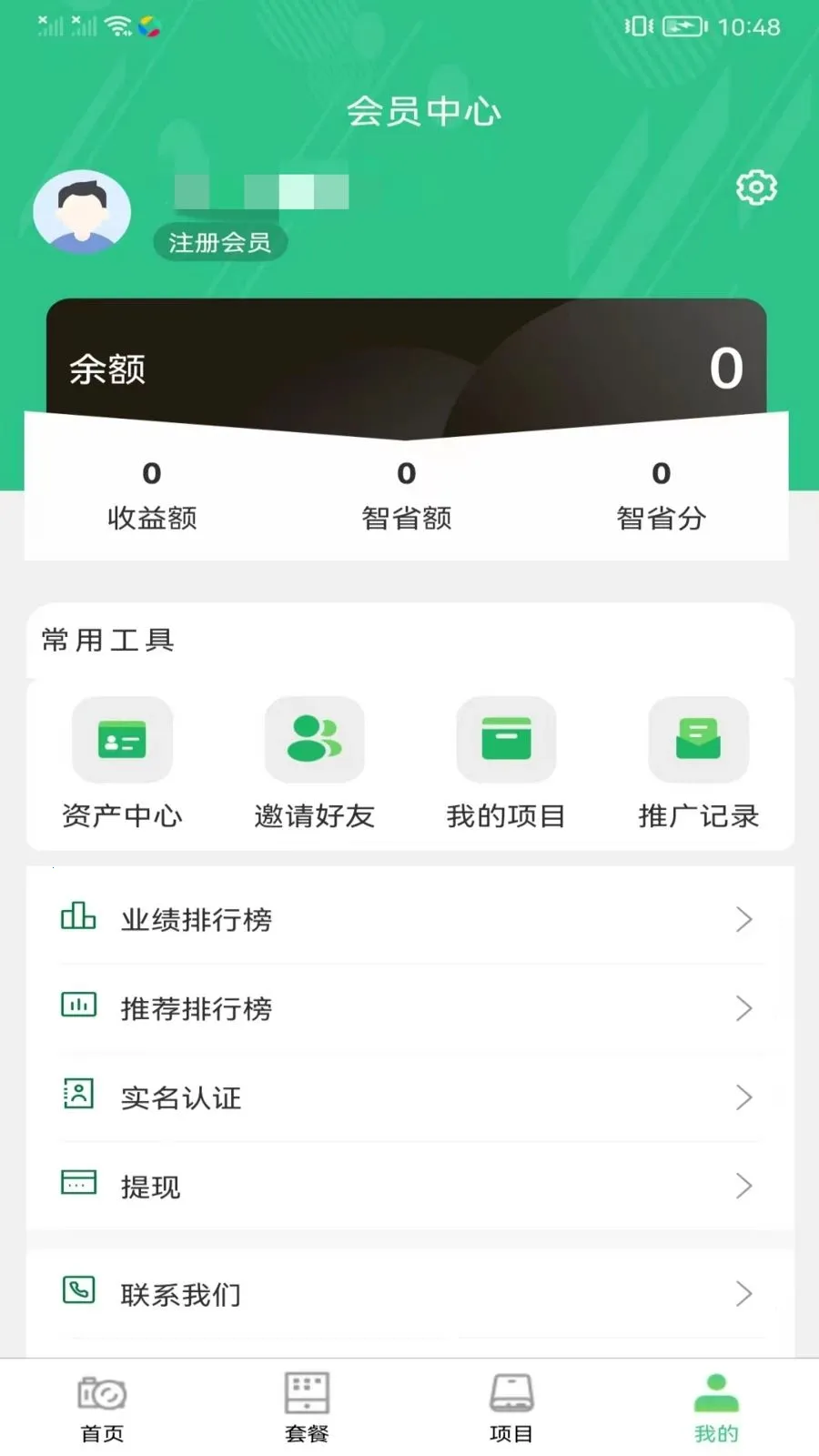Open the settings gear in the top corner
Viewport: 819px width, 1456px height.
pyautogui.click(x=753, y=189)
